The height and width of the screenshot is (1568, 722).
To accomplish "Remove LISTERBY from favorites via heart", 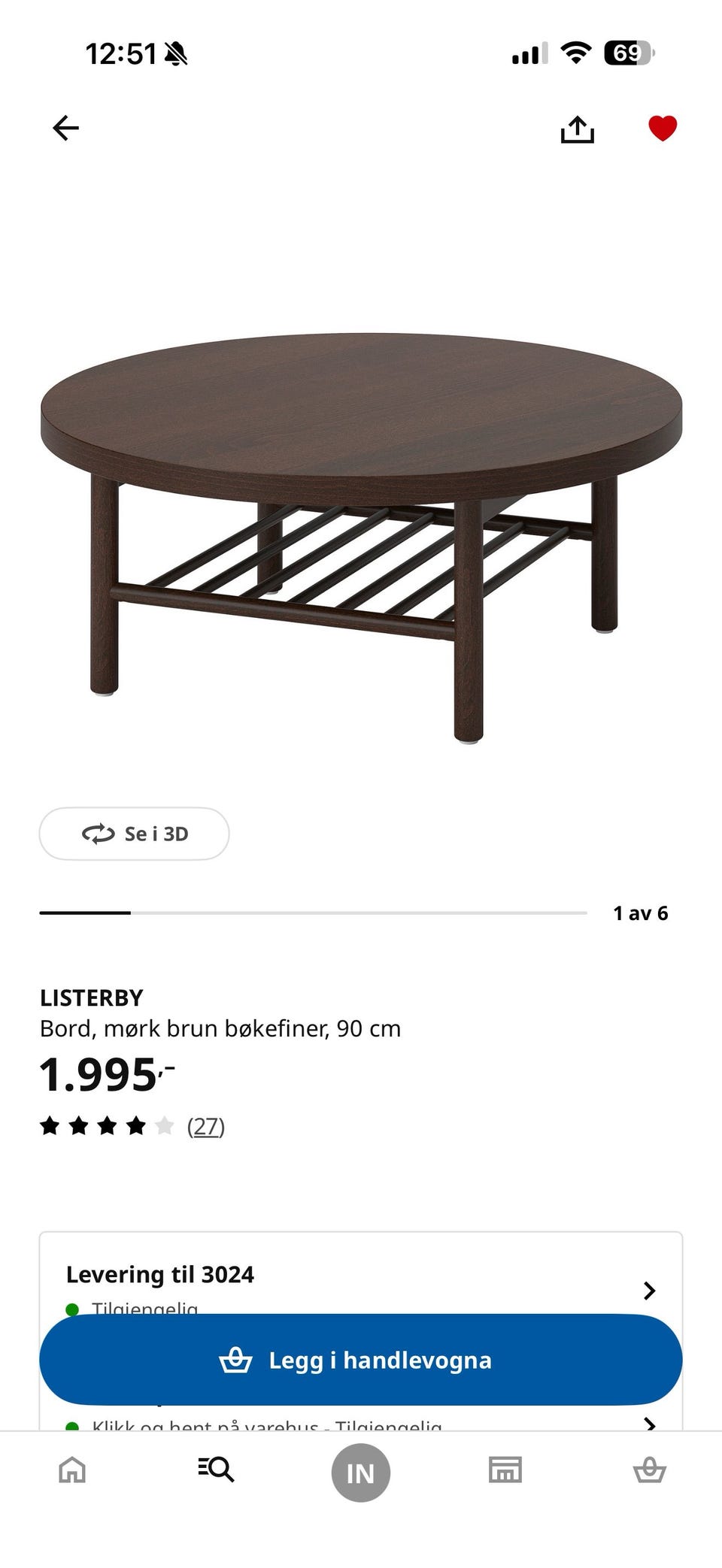I will [x=663, y=128].
